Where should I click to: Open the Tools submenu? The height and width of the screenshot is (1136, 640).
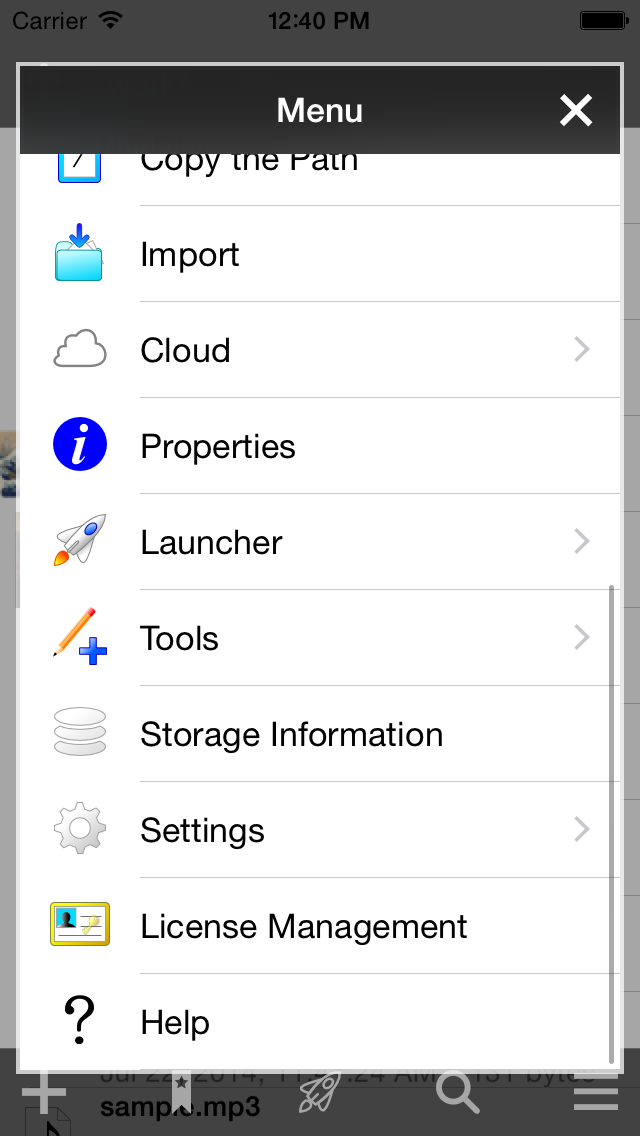pyautogui.click(x=320, y=638)
